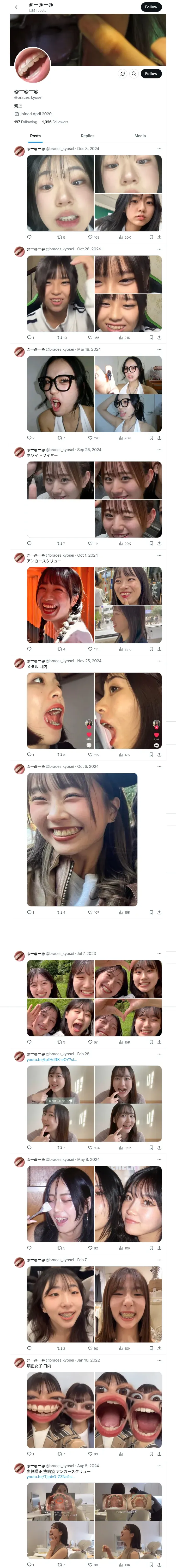
Task: Open the youtu.be link in Feb 28 post
Action: [52, 1060]
